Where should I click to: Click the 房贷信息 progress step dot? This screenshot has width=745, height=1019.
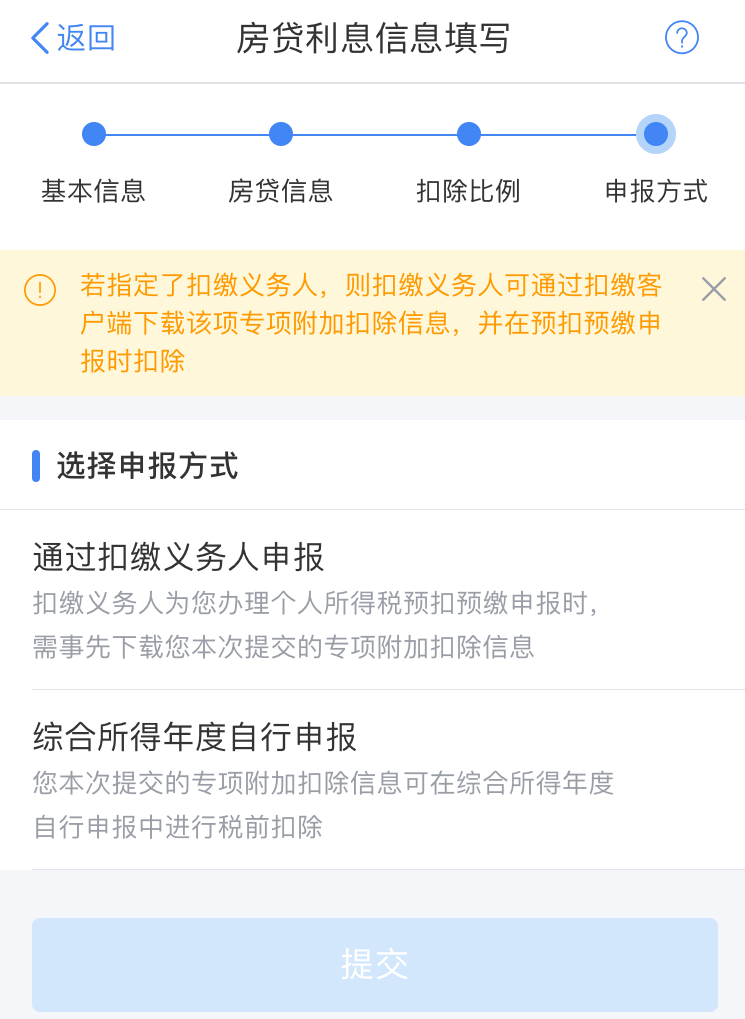coord(281,133)
